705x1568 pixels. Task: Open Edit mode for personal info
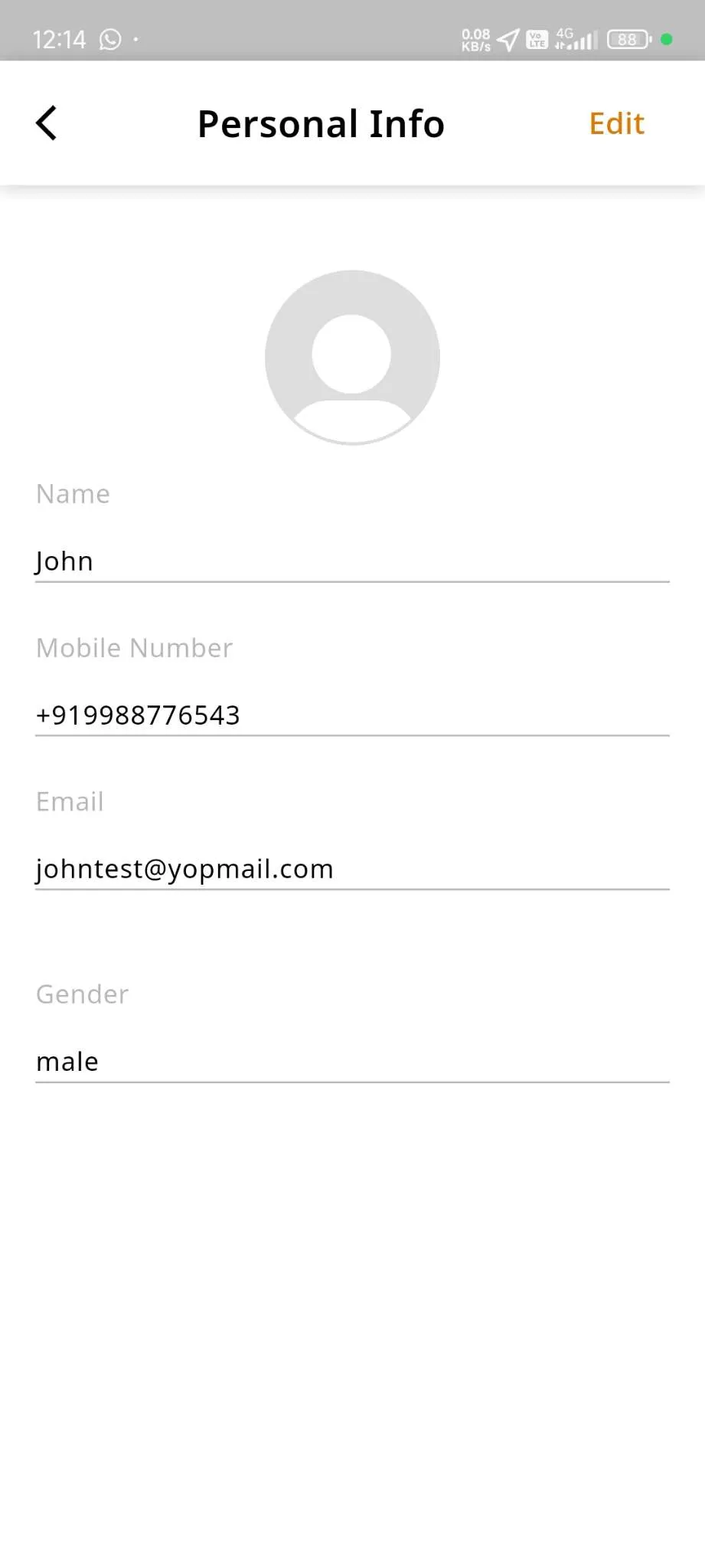(x=616, y=123)
